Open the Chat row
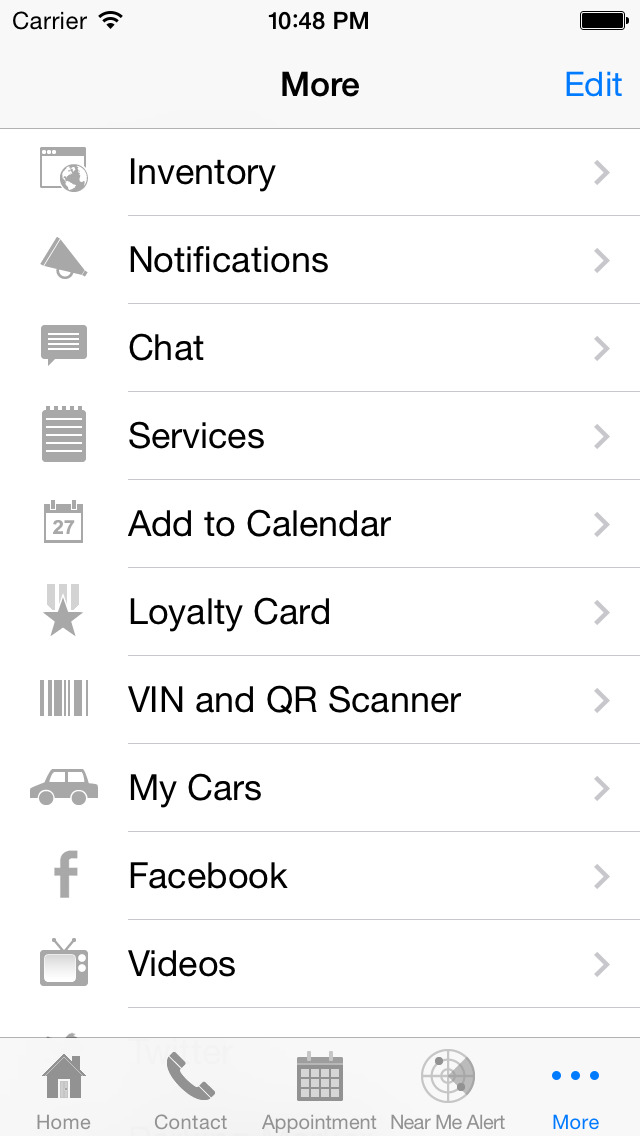Screen dimensions: 640x1136 pyautogui.click(x=320, y=348)
